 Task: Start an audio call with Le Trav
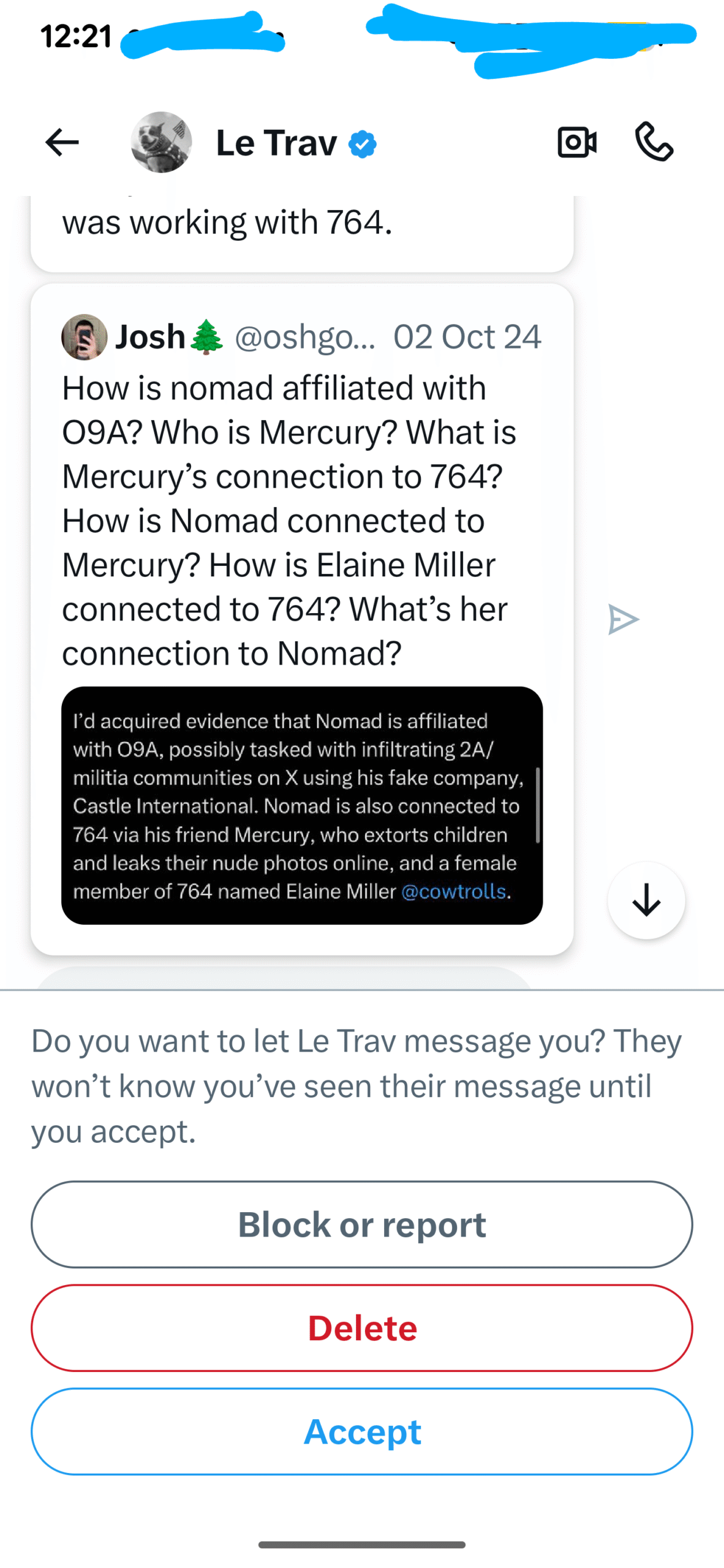[654, 141]
